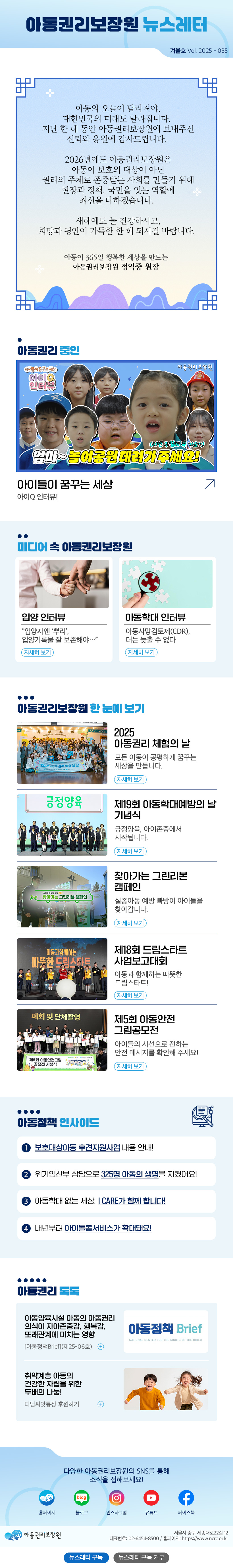Image resolution: width=233 pixels, height=1568 pixels.
Task: View details of the 입양 인터뷰 article
Action: 38,652
